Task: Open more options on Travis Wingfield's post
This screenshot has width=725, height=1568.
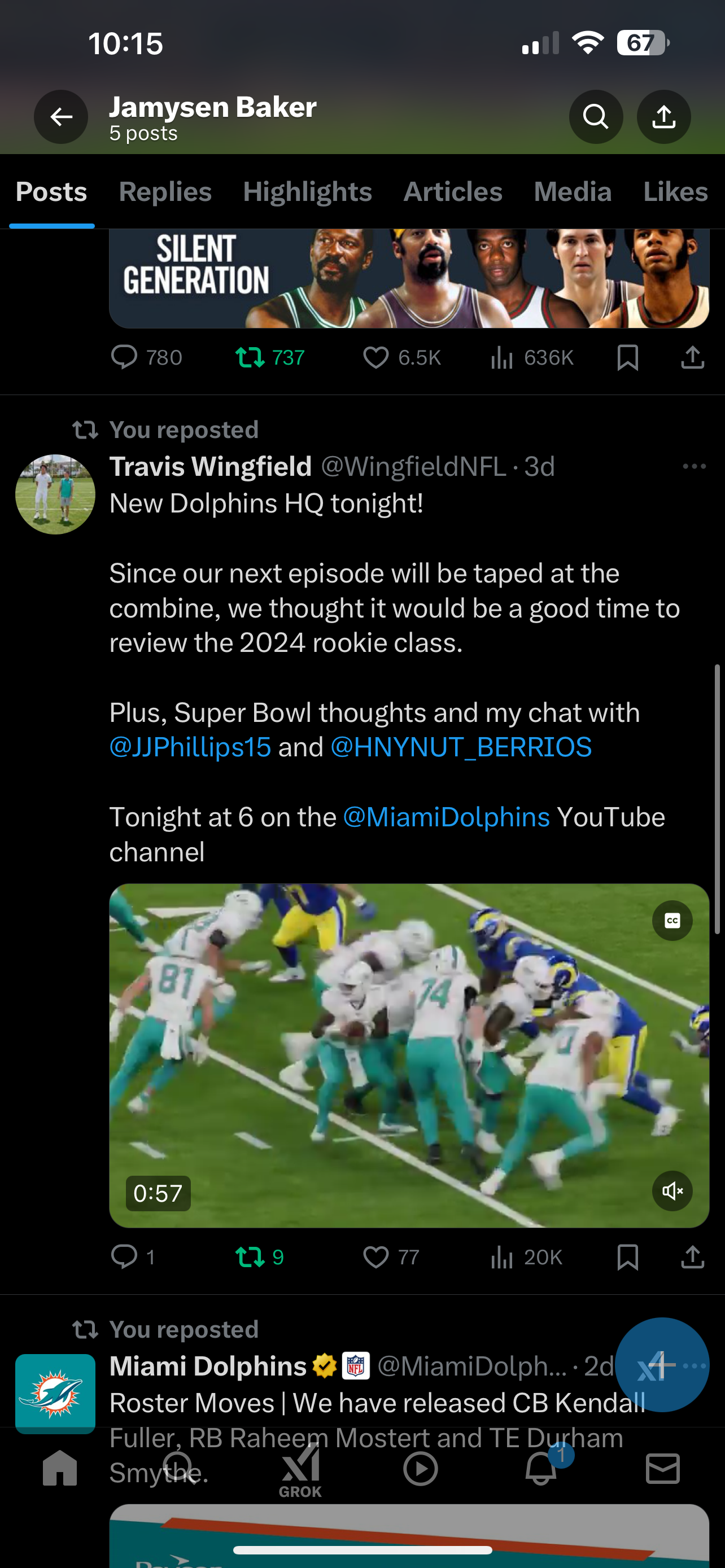Action: (694, 466)
